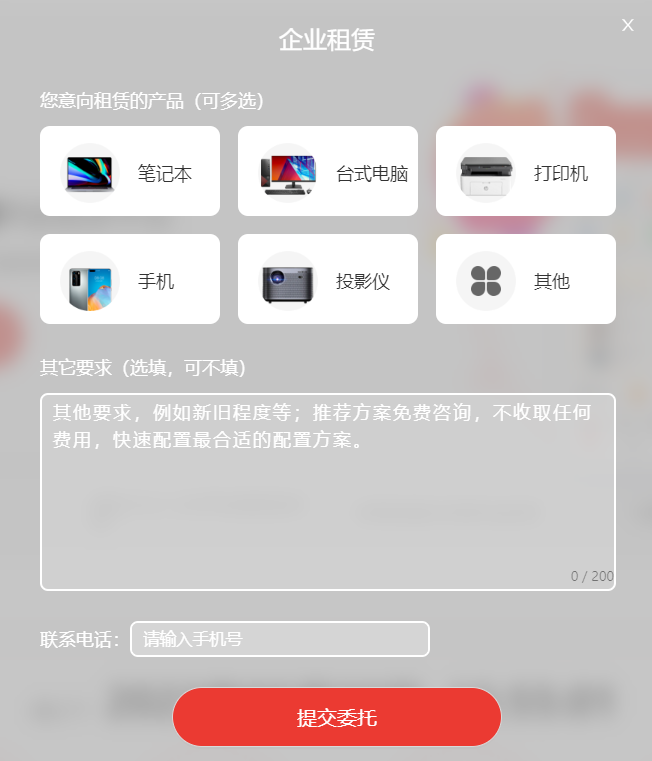This screenshot has width=652, height=761.
Task: Select 其他 product option
Action: pos(526,279)
